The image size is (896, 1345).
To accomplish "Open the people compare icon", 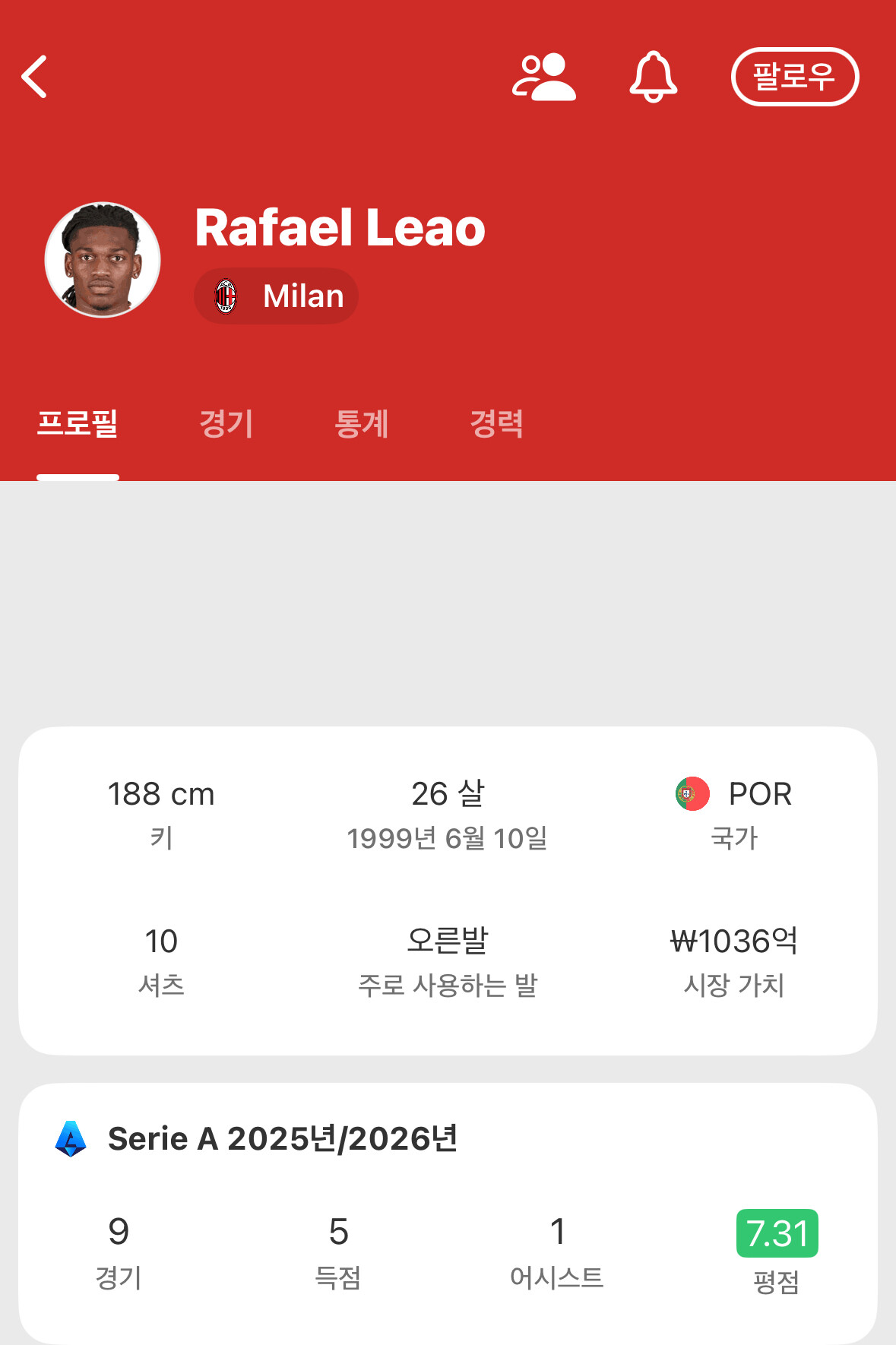I will (x=544, y=77).
